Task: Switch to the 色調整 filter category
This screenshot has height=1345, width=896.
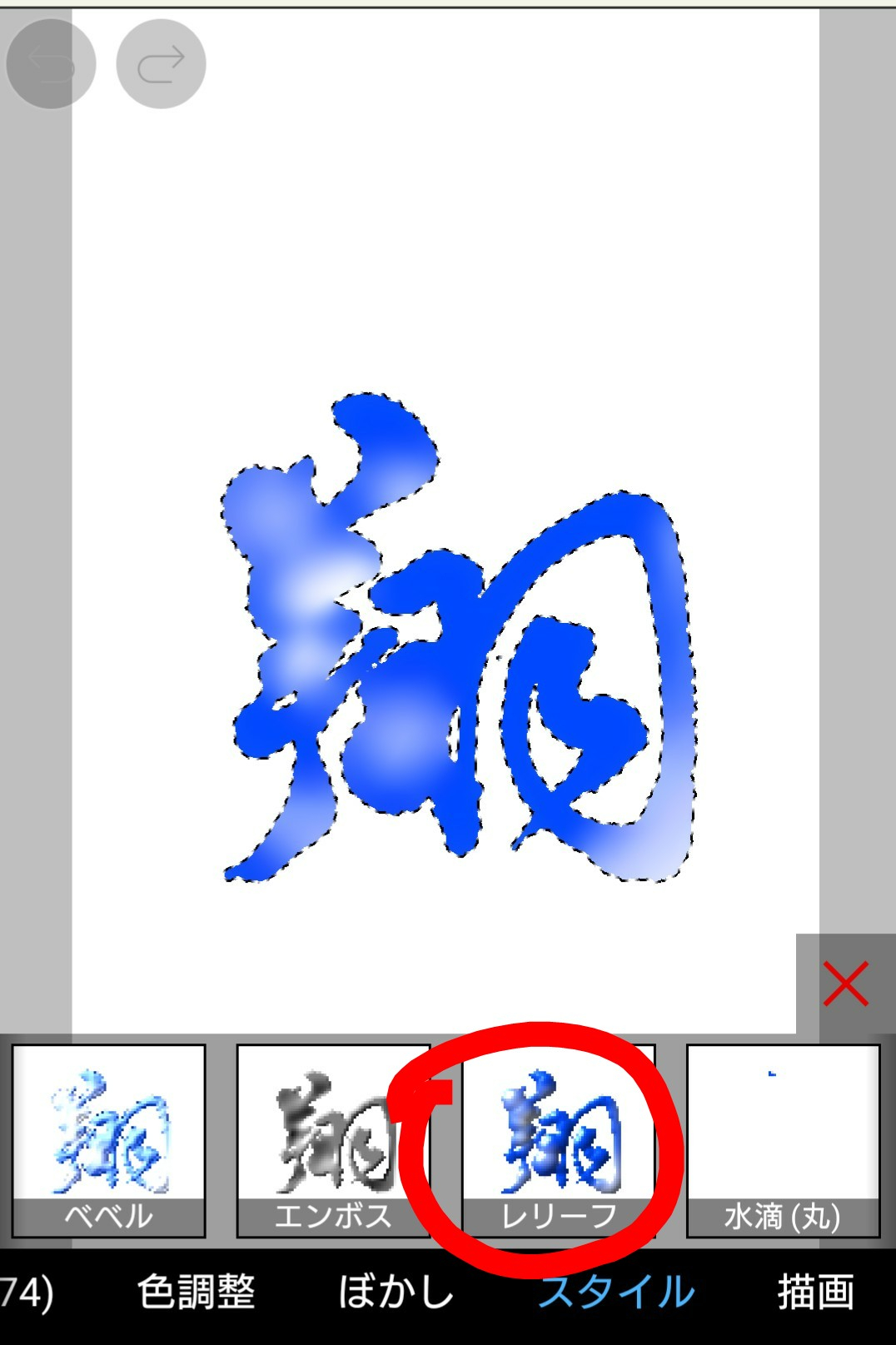Action: (196, 1293)
